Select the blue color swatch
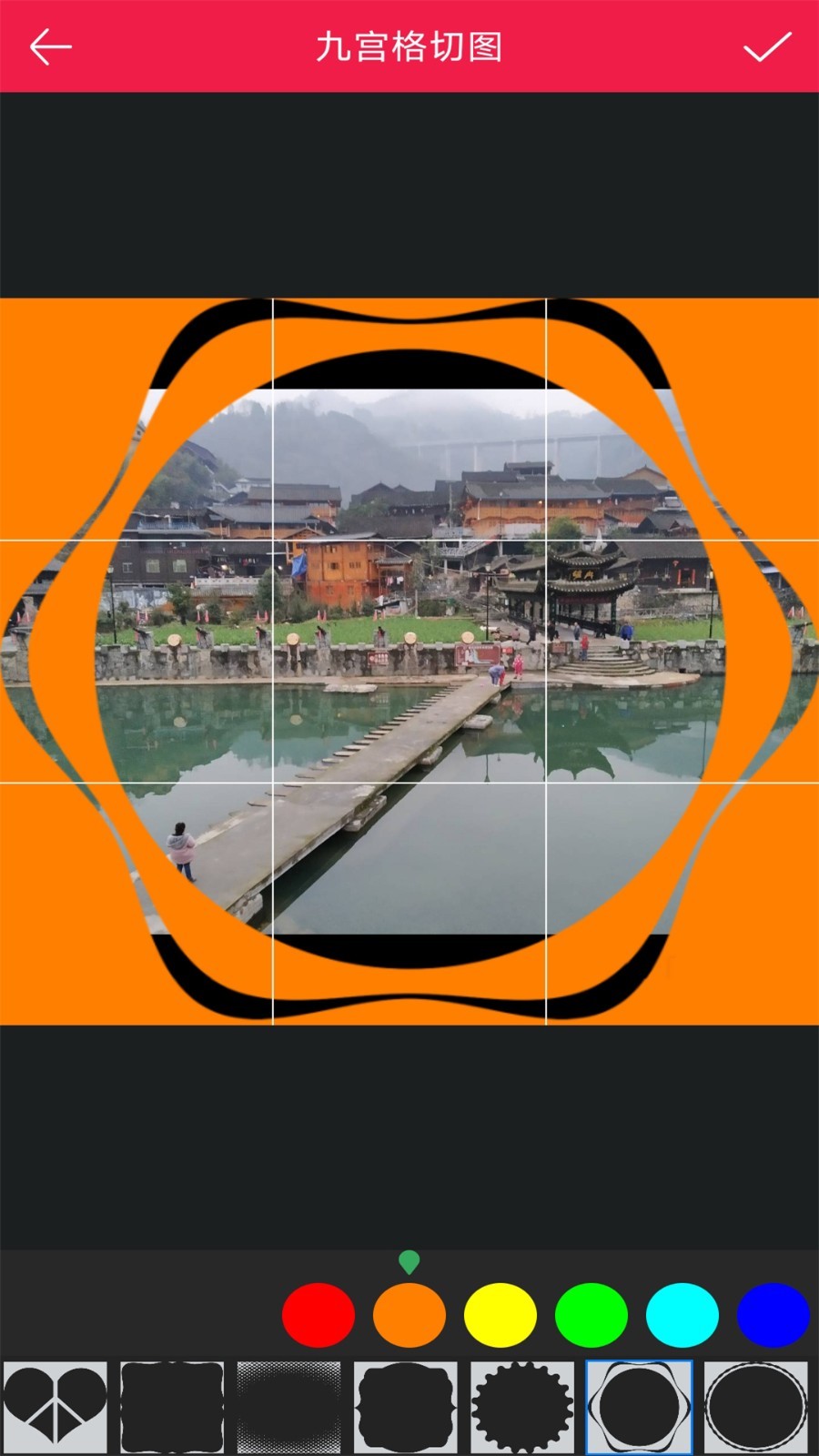The width and height of the screenshot is (819, 1456). 773,1315
